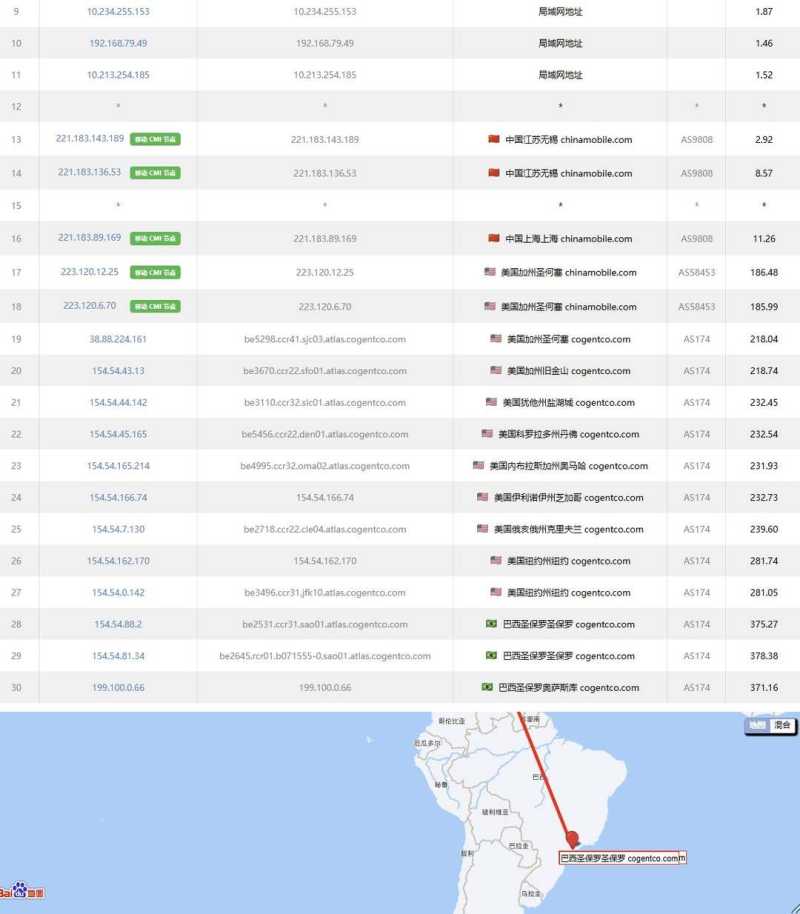This screenshot has width=800, height=914.
Task: Open IP link 154.54.7.130 in hop 25
Action: [118, 529]
